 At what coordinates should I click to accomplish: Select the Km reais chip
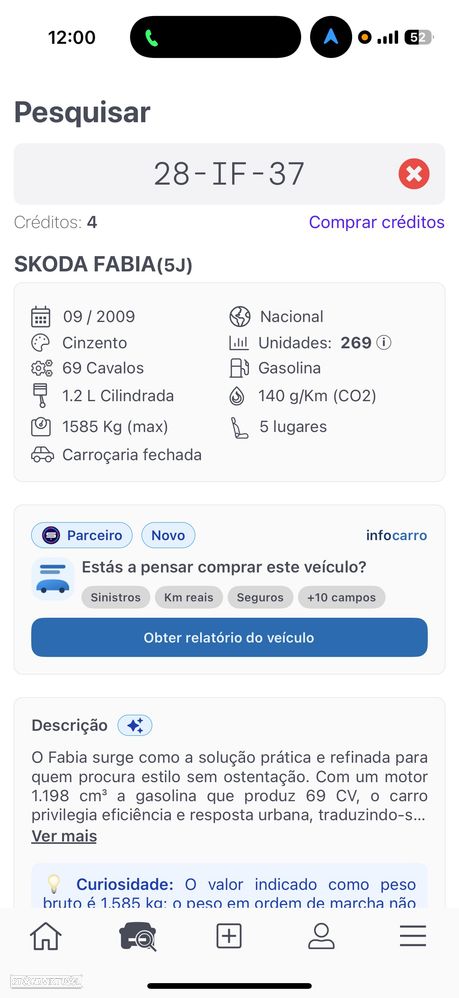pyautogui.click(x=189, y=597)
